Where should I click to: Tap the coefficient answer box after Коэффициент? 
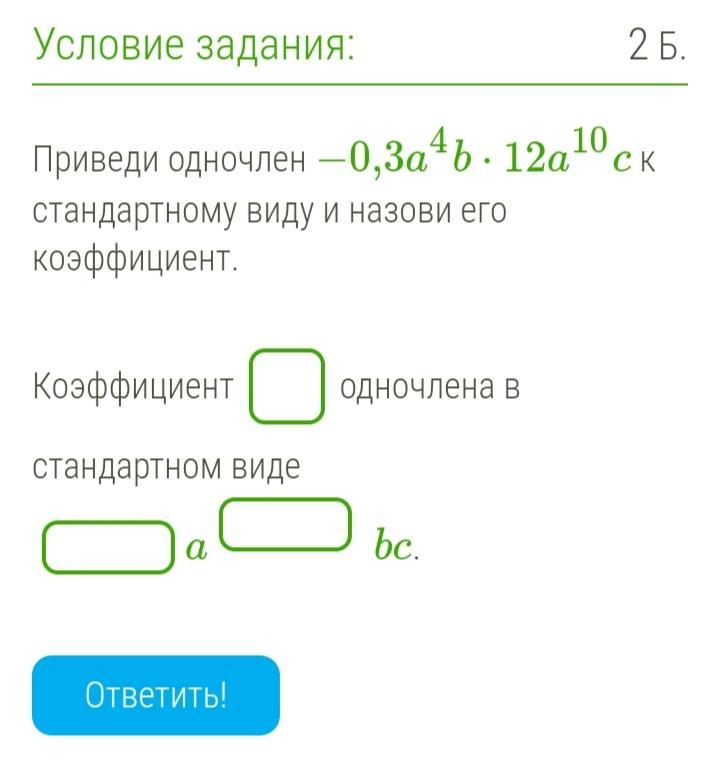click(x=287, y=385)
